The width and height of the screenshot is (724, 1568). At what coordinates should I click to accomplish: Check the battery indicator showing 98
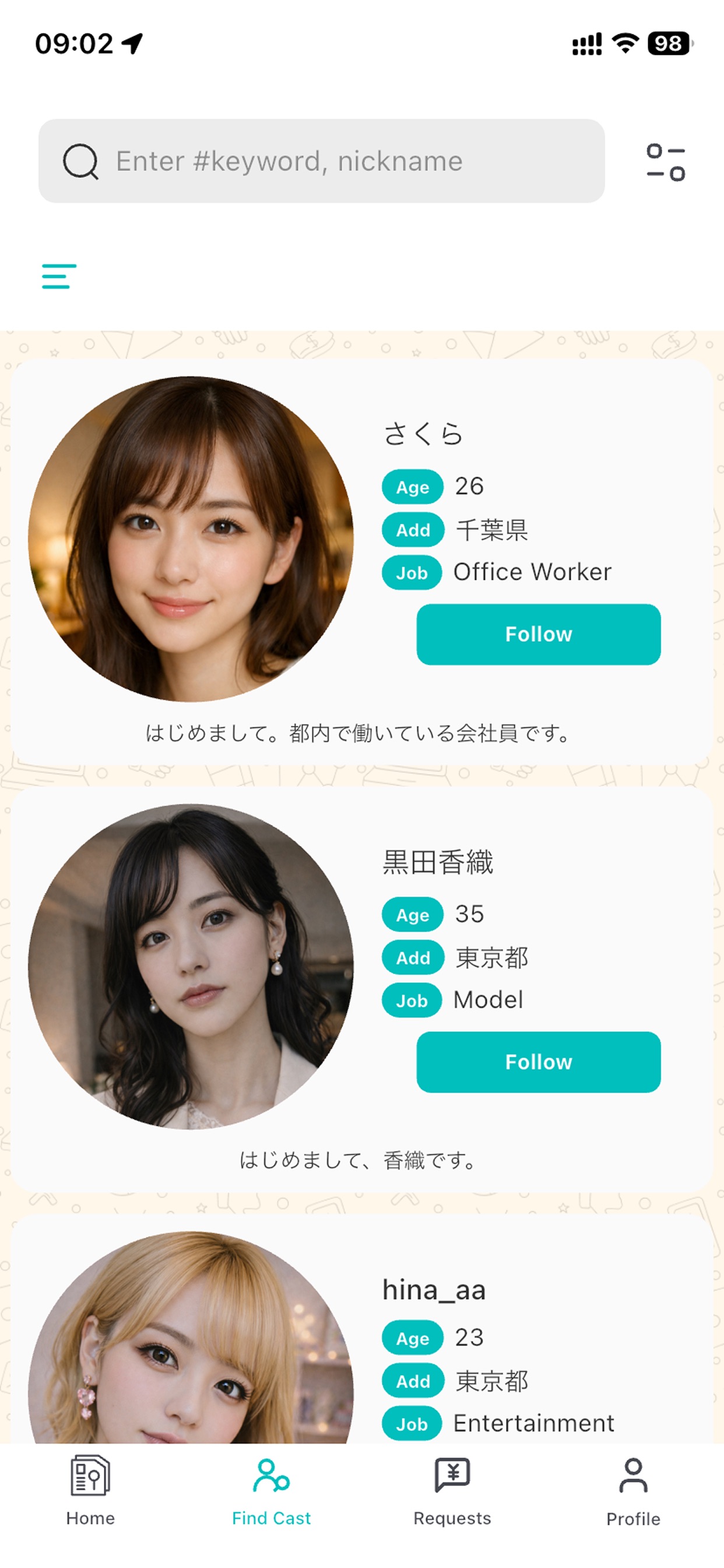tap(667, 41)
